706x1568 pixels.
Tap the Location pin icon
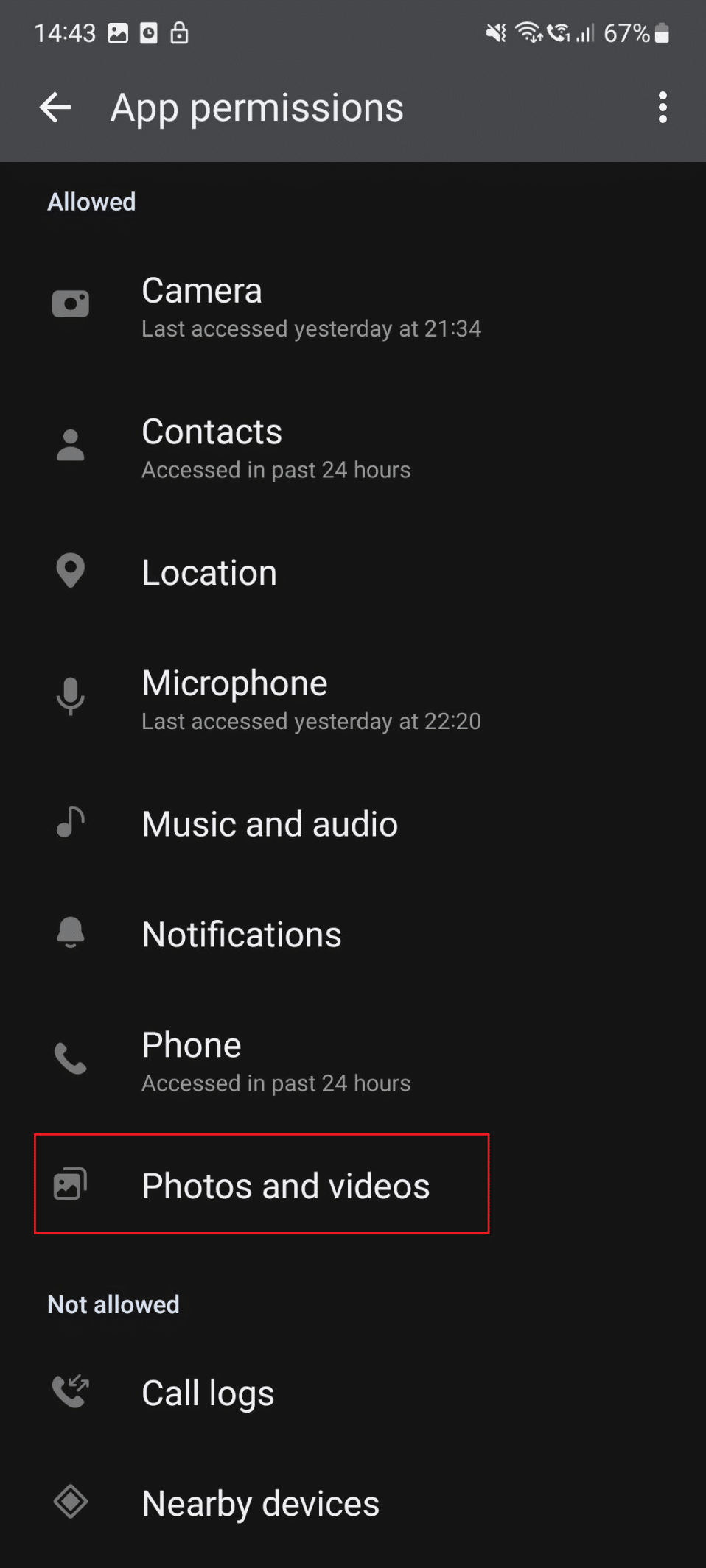click(70, 571)
